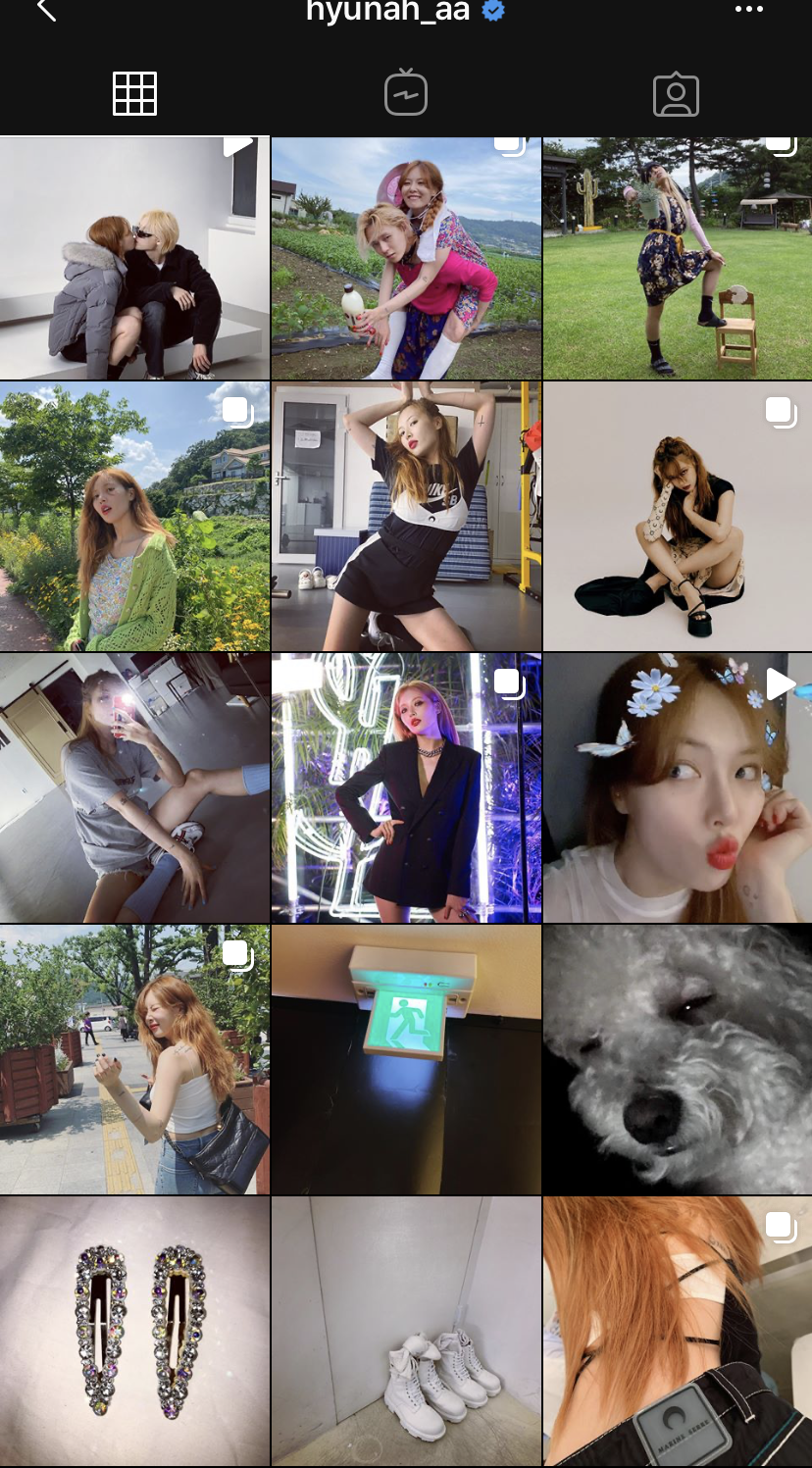Open the sitting pose studio post
Viewport: 812px width, 1468px height.
[678, 517]
